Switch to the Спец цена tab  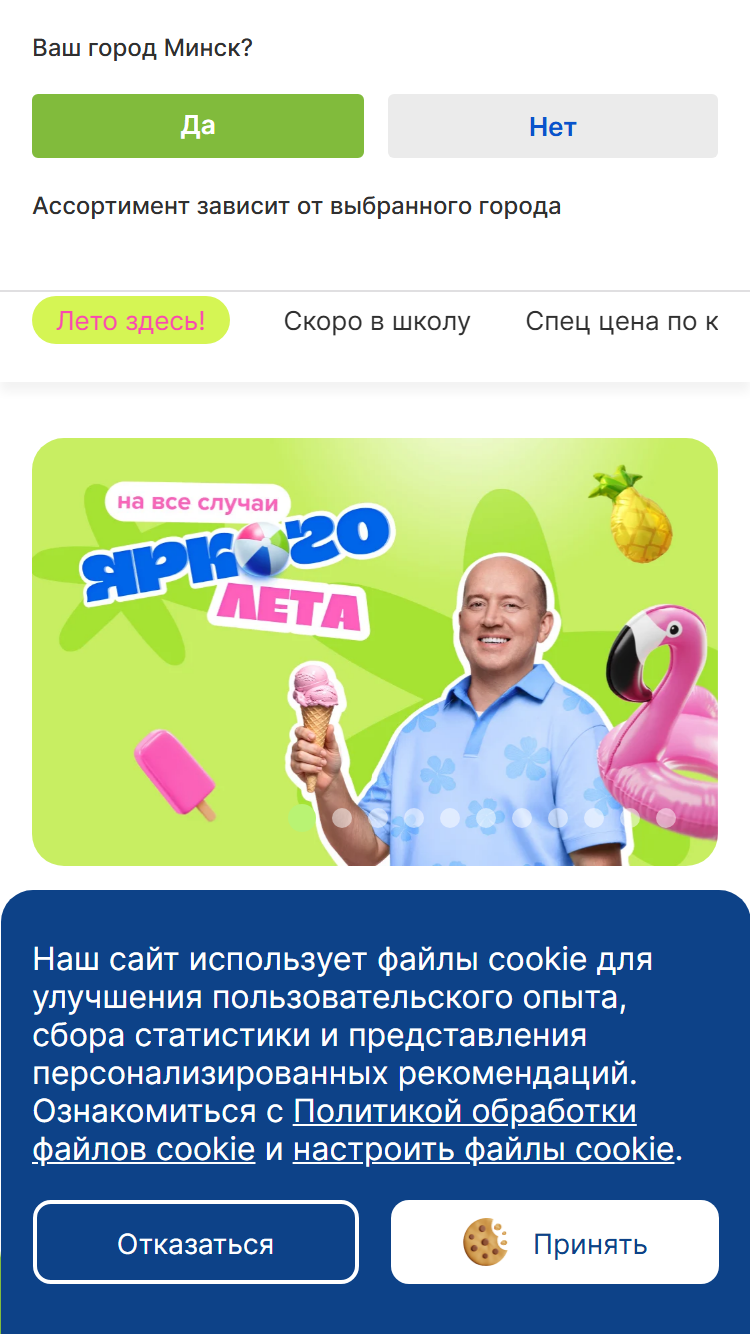coord(622,321)
